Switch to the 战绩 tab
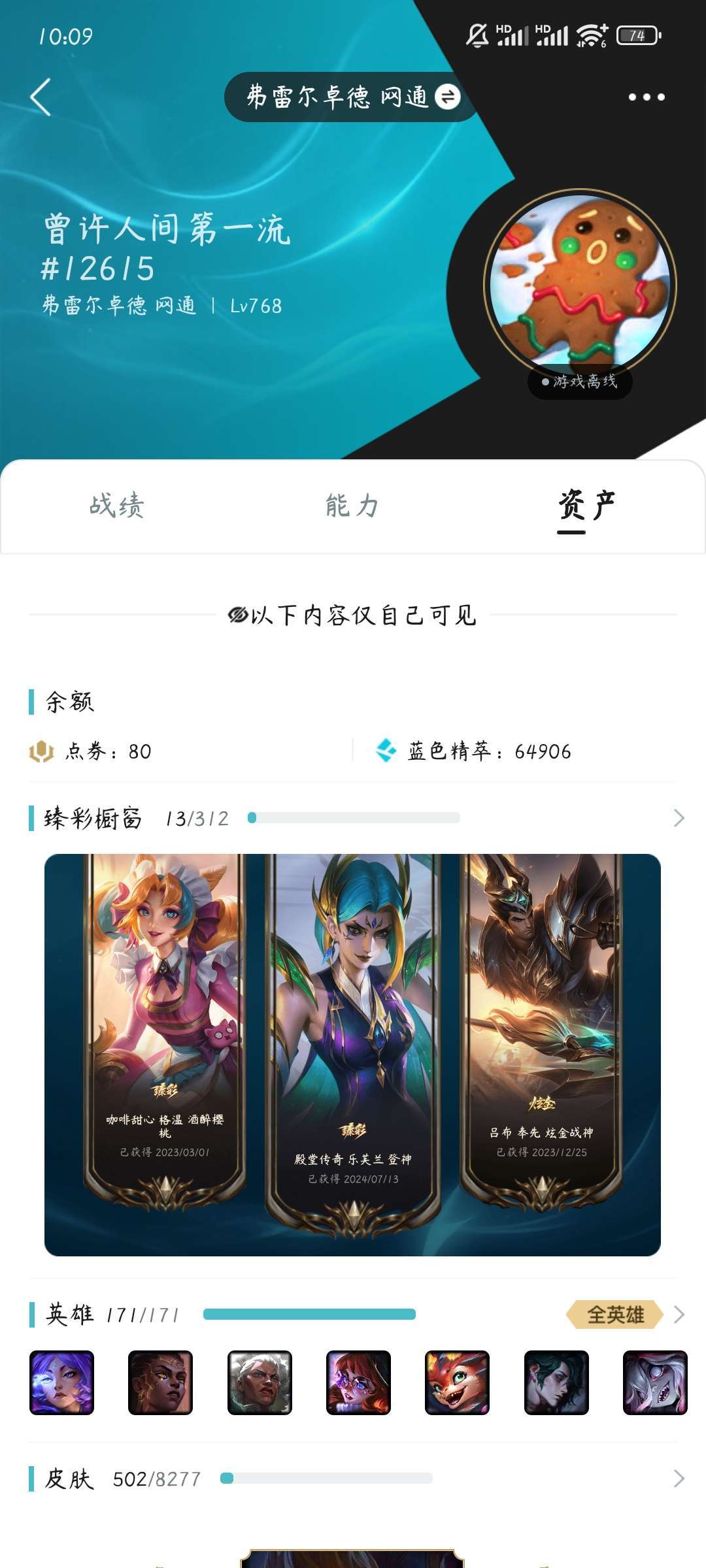The width and height of the screenshot is (706, 1568). coord(117,506)
